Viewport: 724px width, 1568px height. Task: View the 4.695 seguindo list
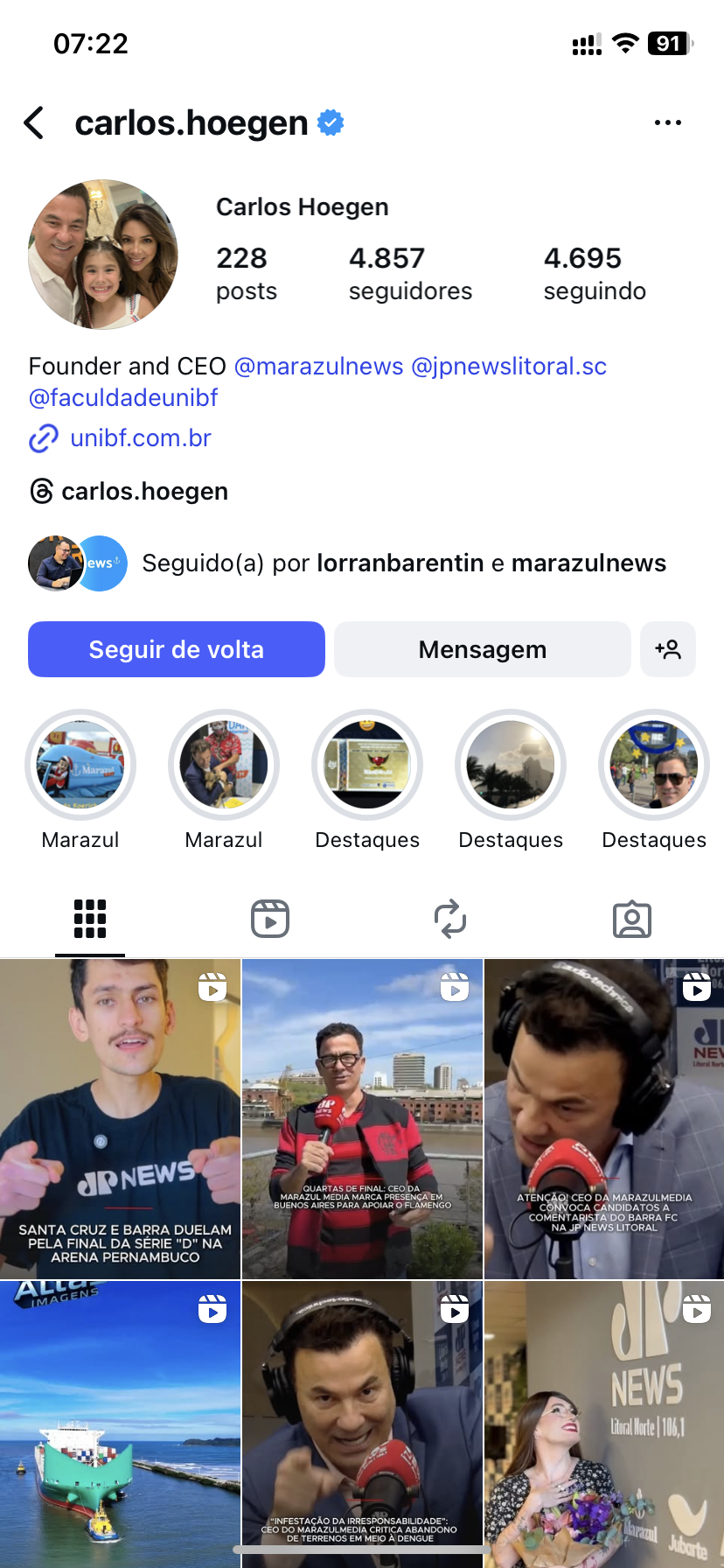[x=595, y=273]
